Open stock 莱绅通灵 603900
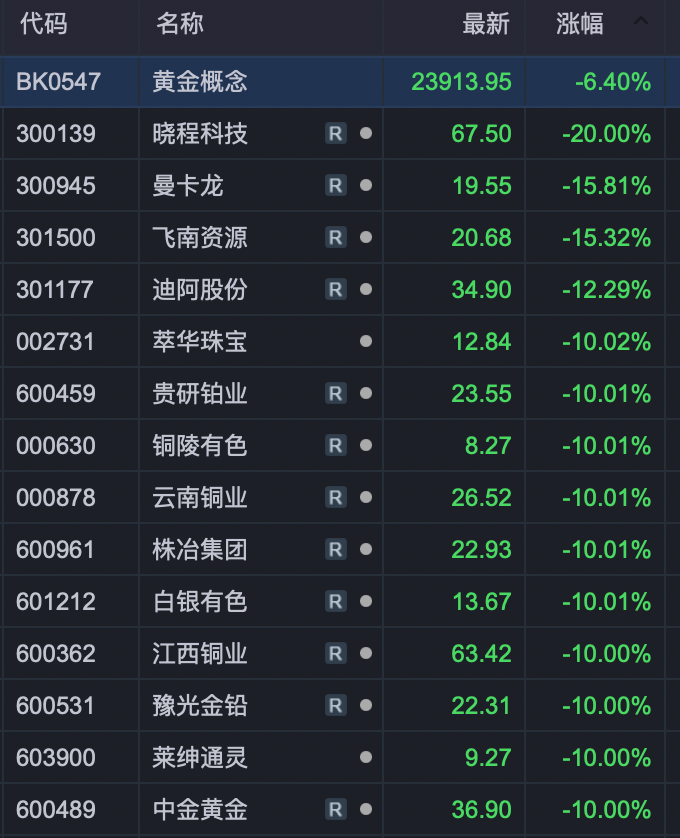 point(200,758)
